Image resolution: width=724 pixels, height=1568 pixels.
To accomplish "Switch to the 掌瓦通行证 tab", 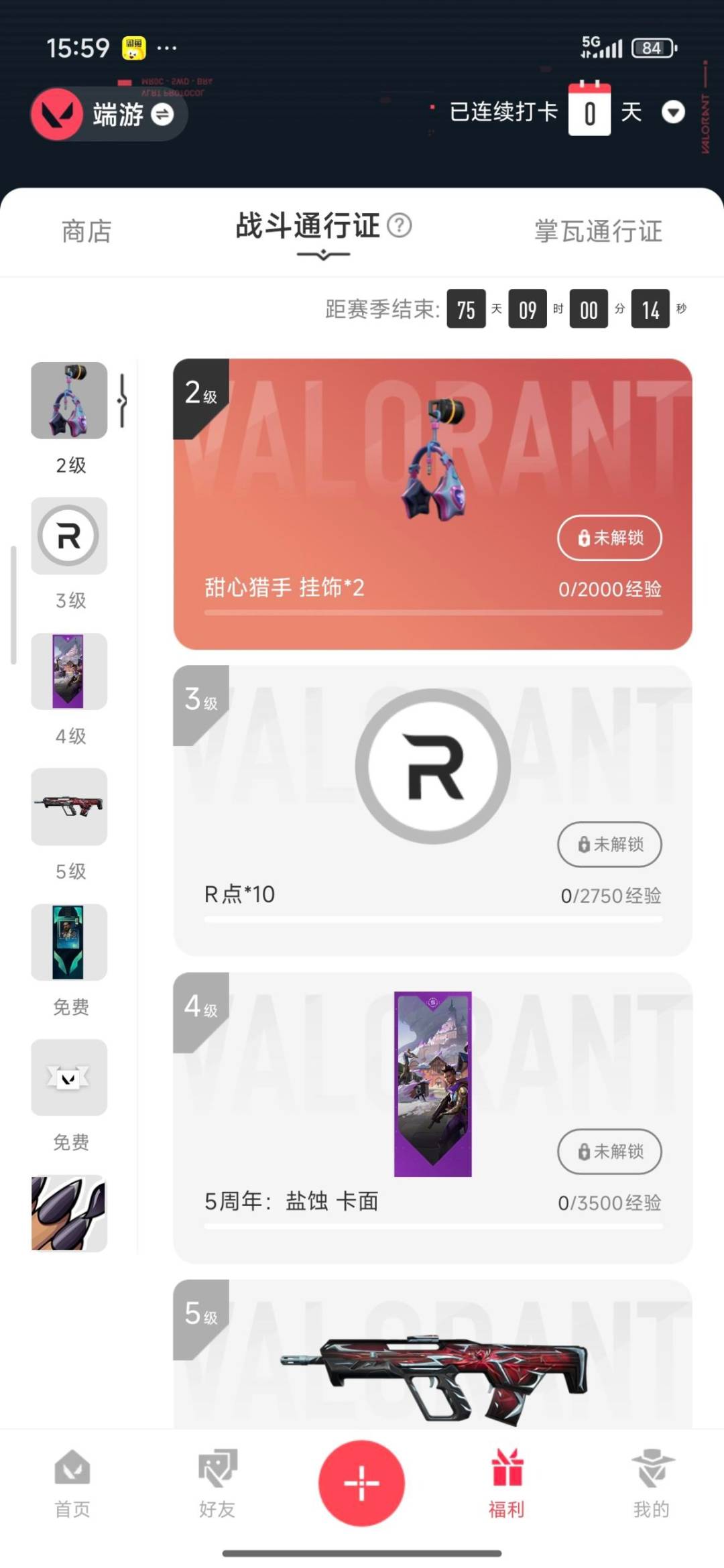I will 600,231.
